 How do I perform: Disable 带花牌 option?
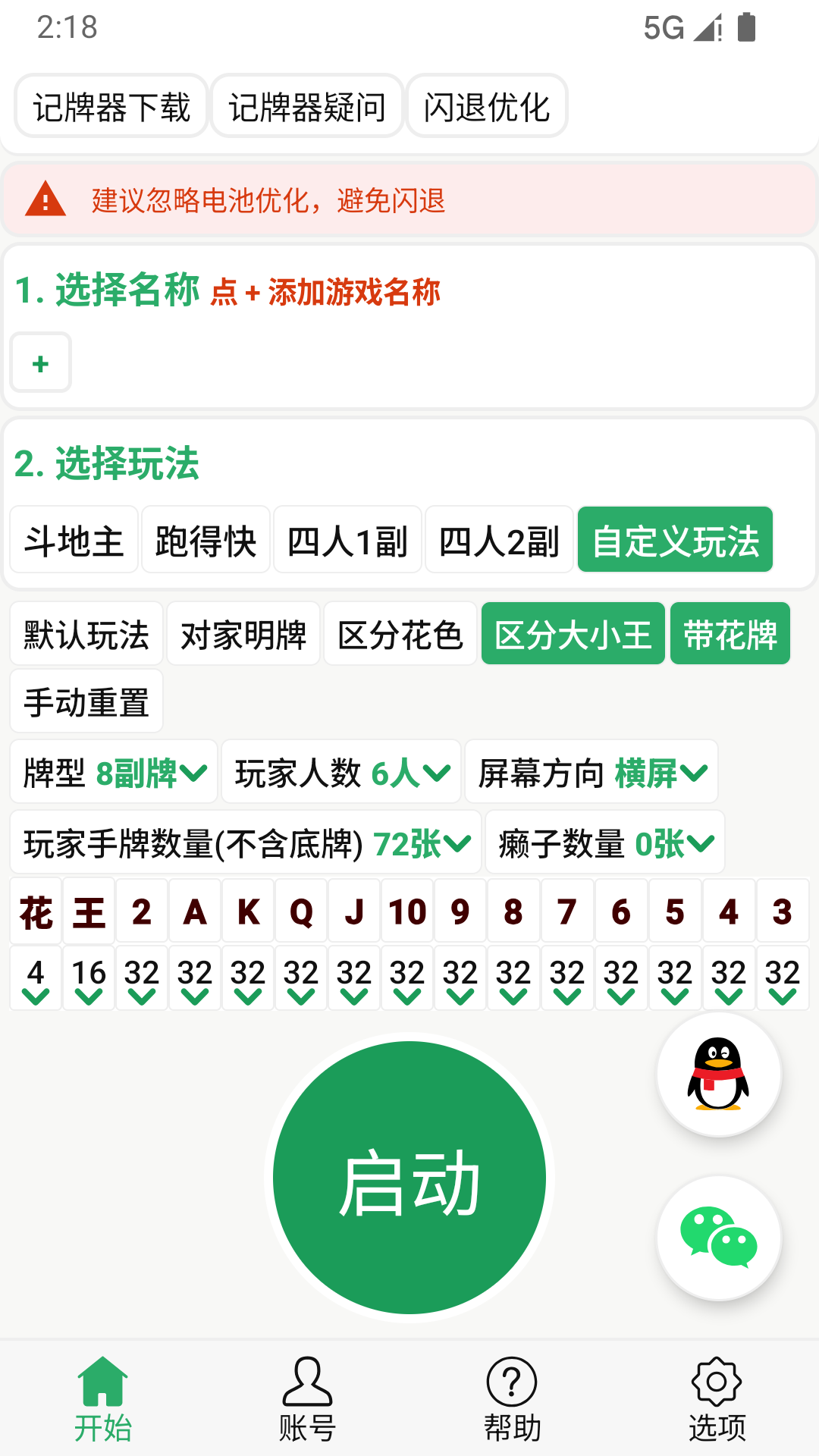click(x=730, y=634)
